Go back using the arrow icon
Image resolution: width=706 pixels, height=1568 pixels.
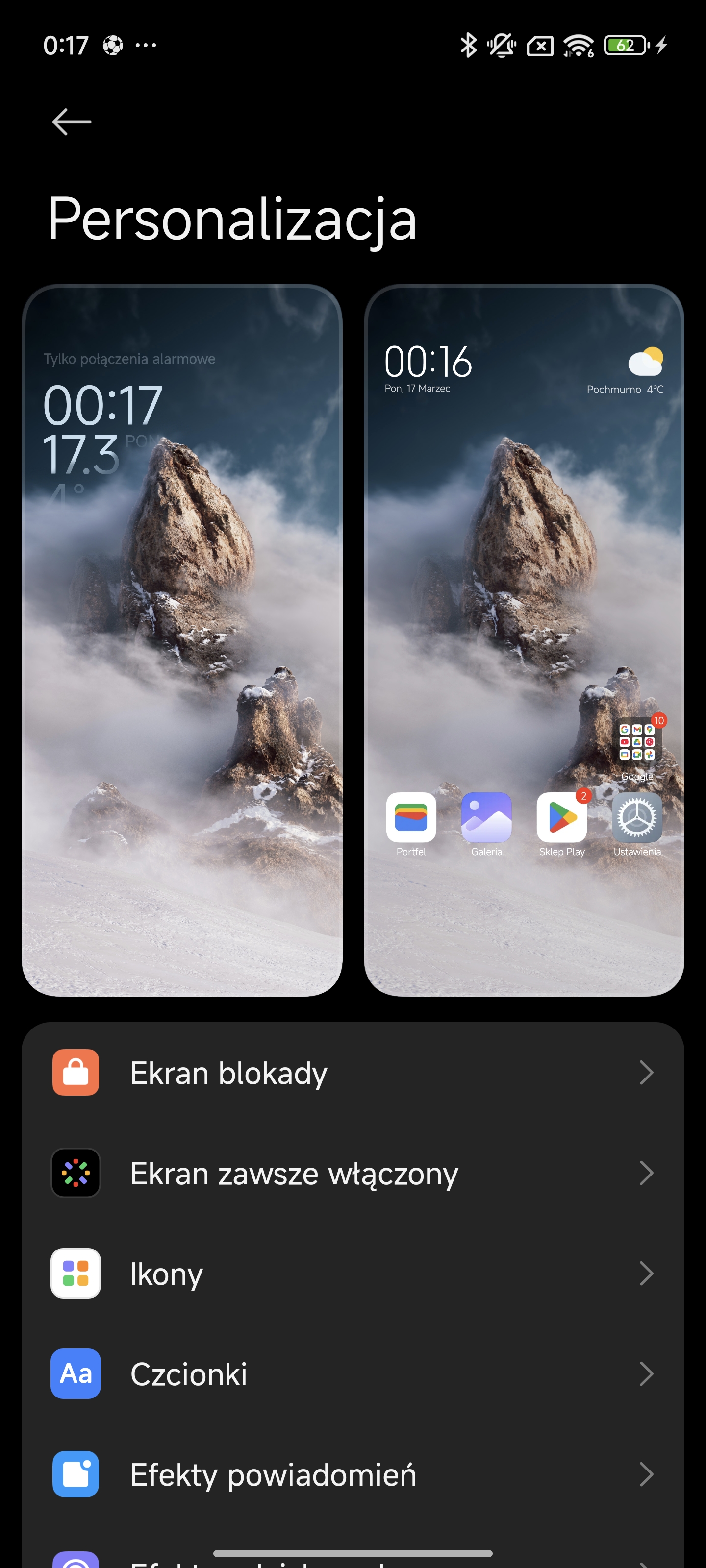coord(71,122)
